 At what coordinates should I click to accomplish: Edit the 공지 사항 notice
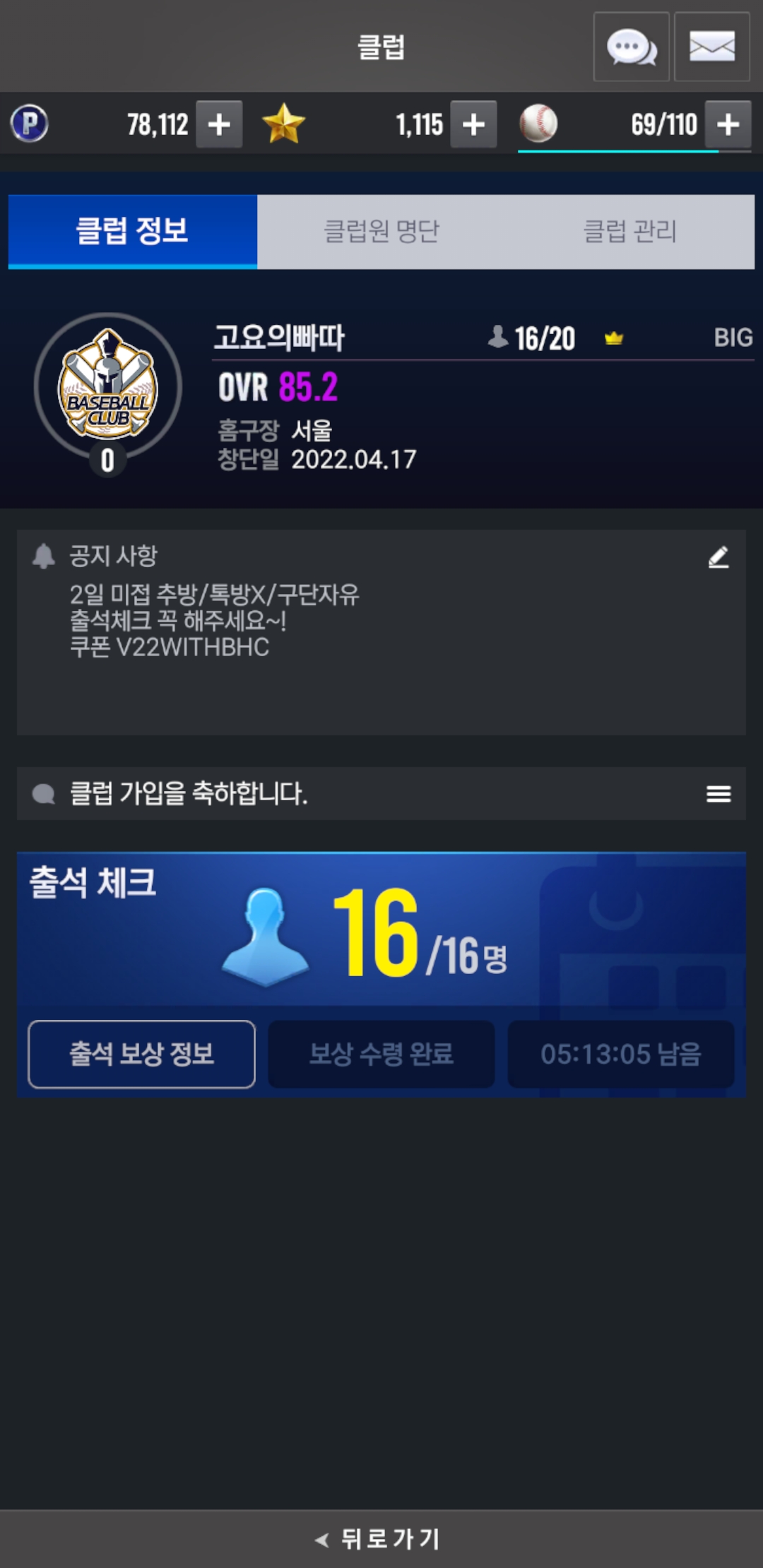[x=718, y=557]
